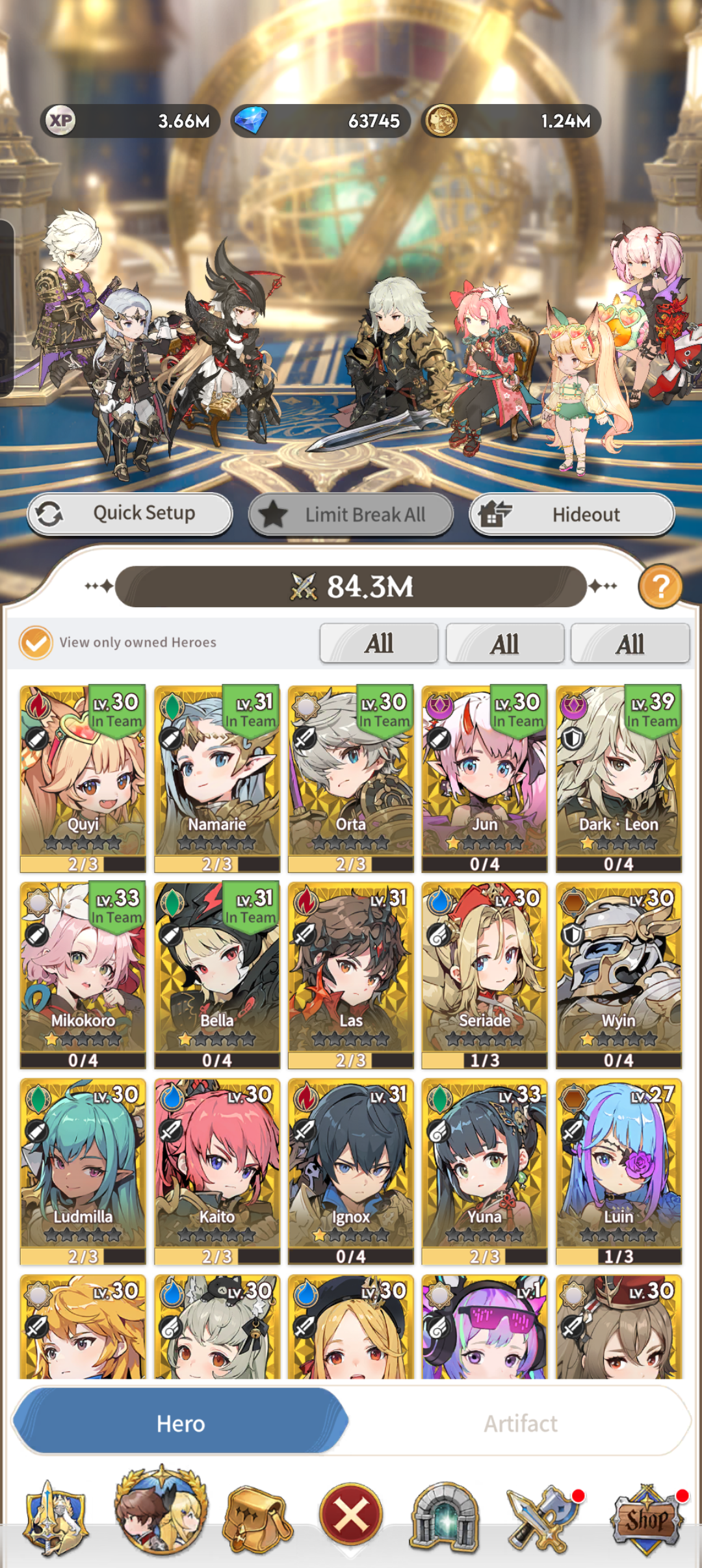Tap the Quick Setup button
The image size is (702, 1568).
pos(130,514)
